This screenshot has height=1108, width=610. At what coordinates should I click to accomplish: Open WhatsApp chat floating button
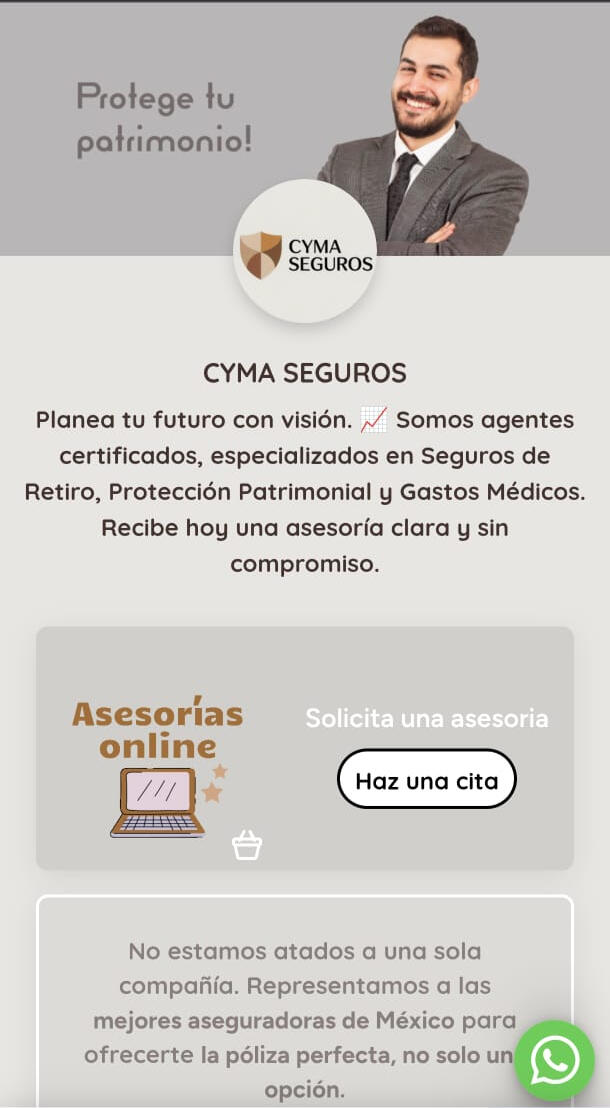tap(554, 1060)
